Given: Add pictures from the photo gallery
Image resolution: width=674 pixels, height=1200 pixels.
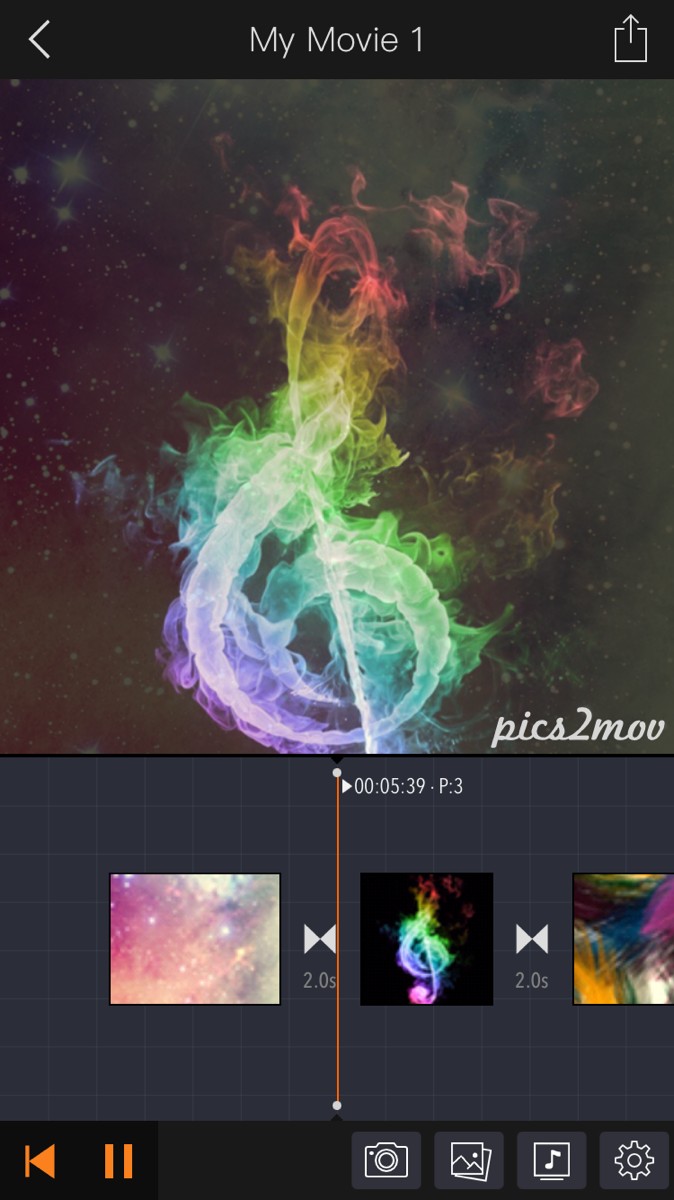Looking at the screenshot, I should 470,1160.
